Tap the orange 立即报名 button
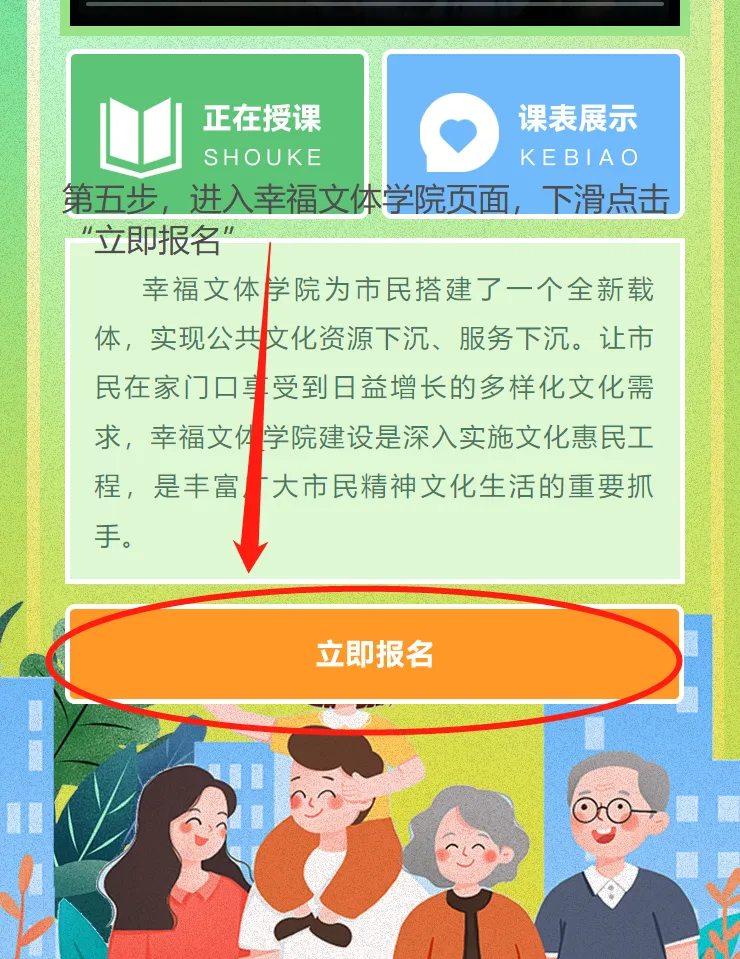This screenshot has width=740, height=959. pos(374,654)
